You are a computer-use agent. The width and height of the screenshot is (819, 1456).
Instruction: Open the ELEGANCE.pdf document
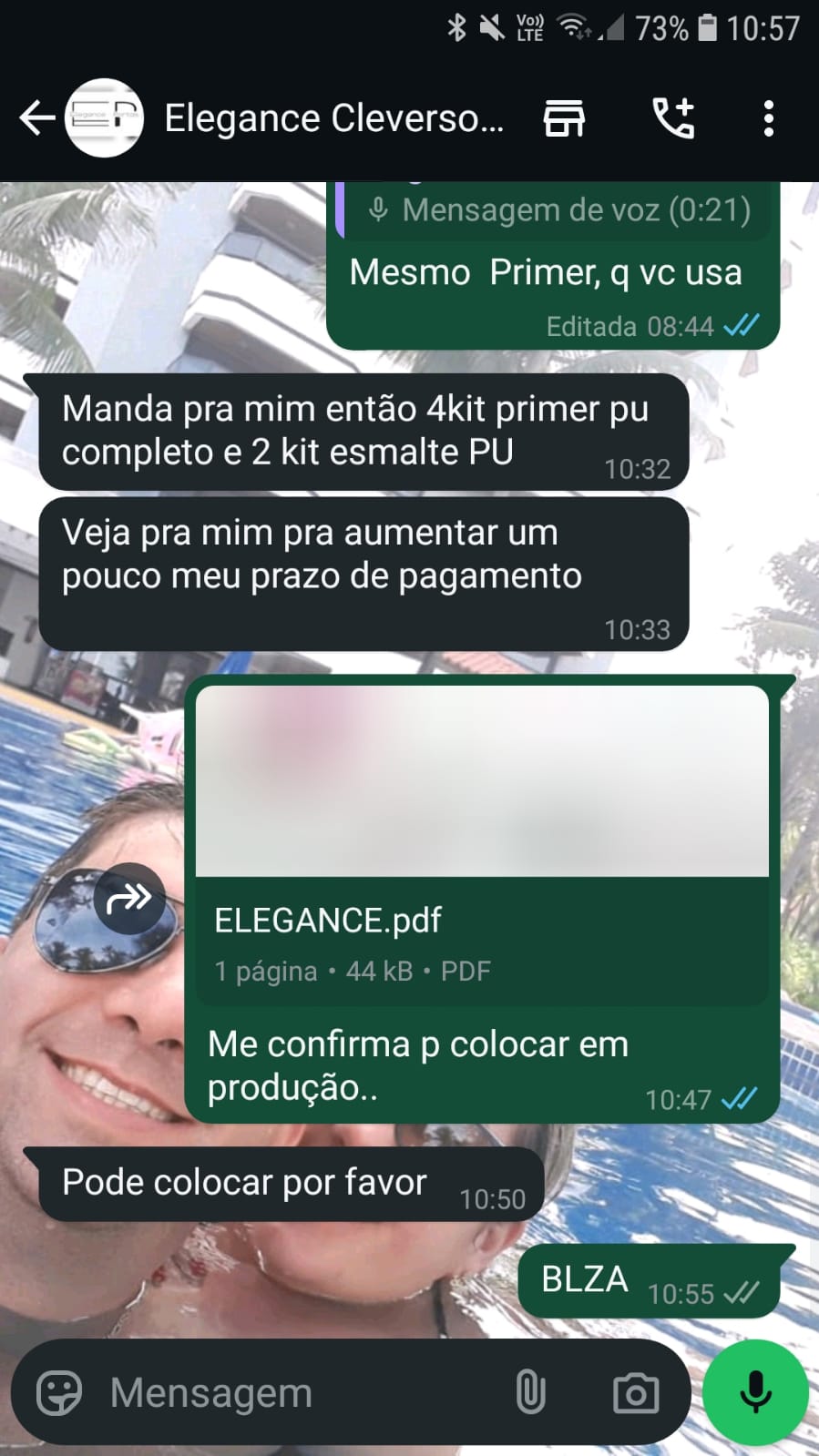pos(481,920)
